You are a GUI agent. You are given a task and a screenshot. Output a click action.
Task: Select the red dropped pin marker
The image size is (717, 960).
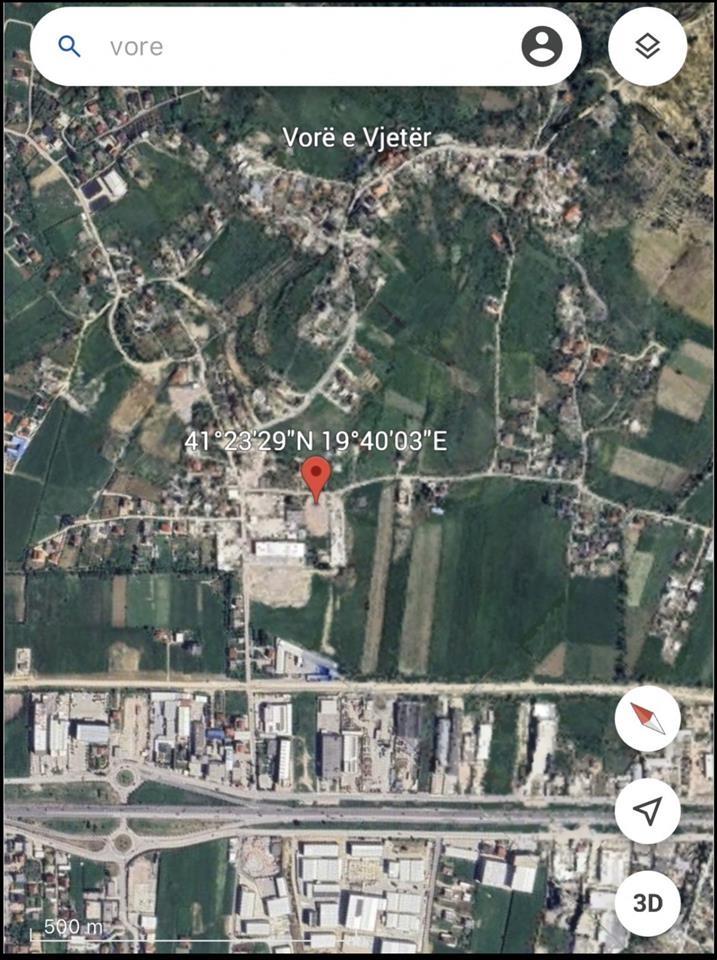316,476
